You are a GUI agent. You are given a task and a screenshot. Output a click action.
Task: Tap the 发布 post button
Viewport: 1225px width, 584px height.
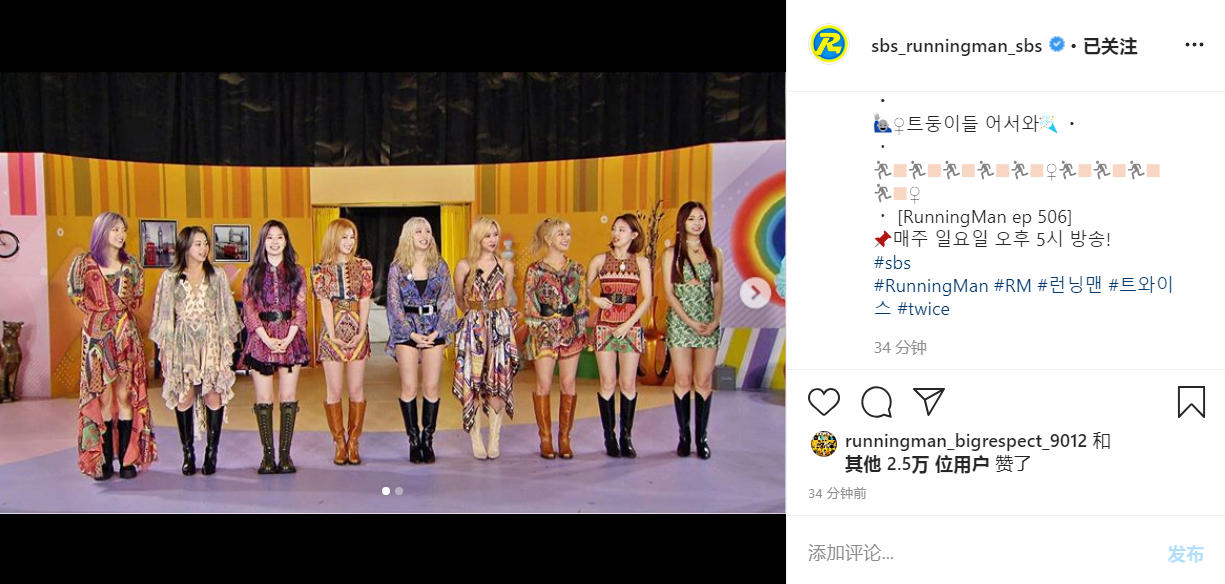[x=1185, y=554]
